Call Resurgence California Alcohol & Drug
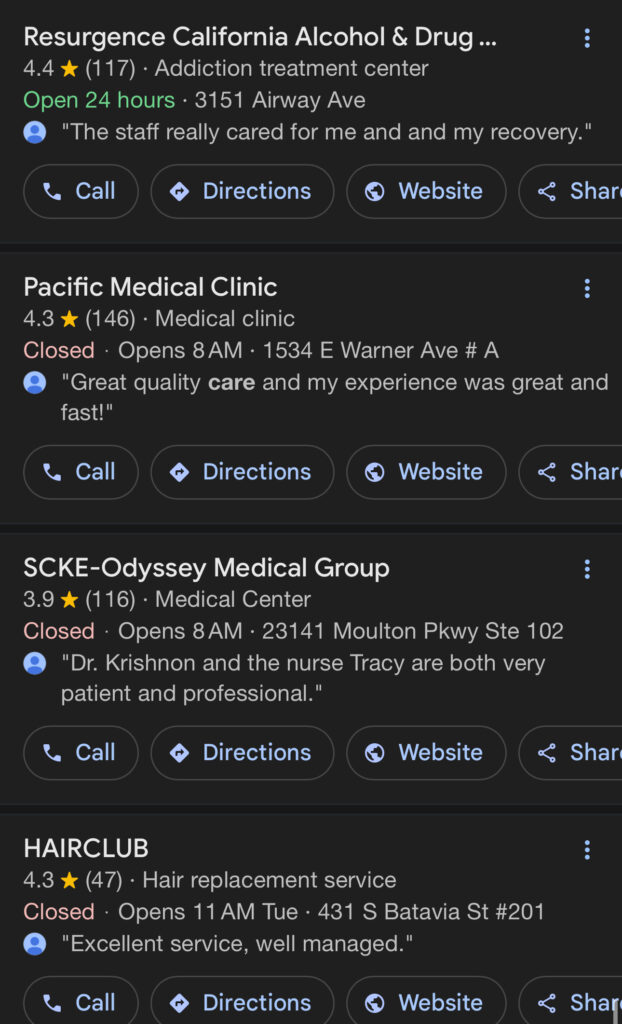Image resolution: width=622 pixels, height=1024 pixels. (x=80, y=191)
